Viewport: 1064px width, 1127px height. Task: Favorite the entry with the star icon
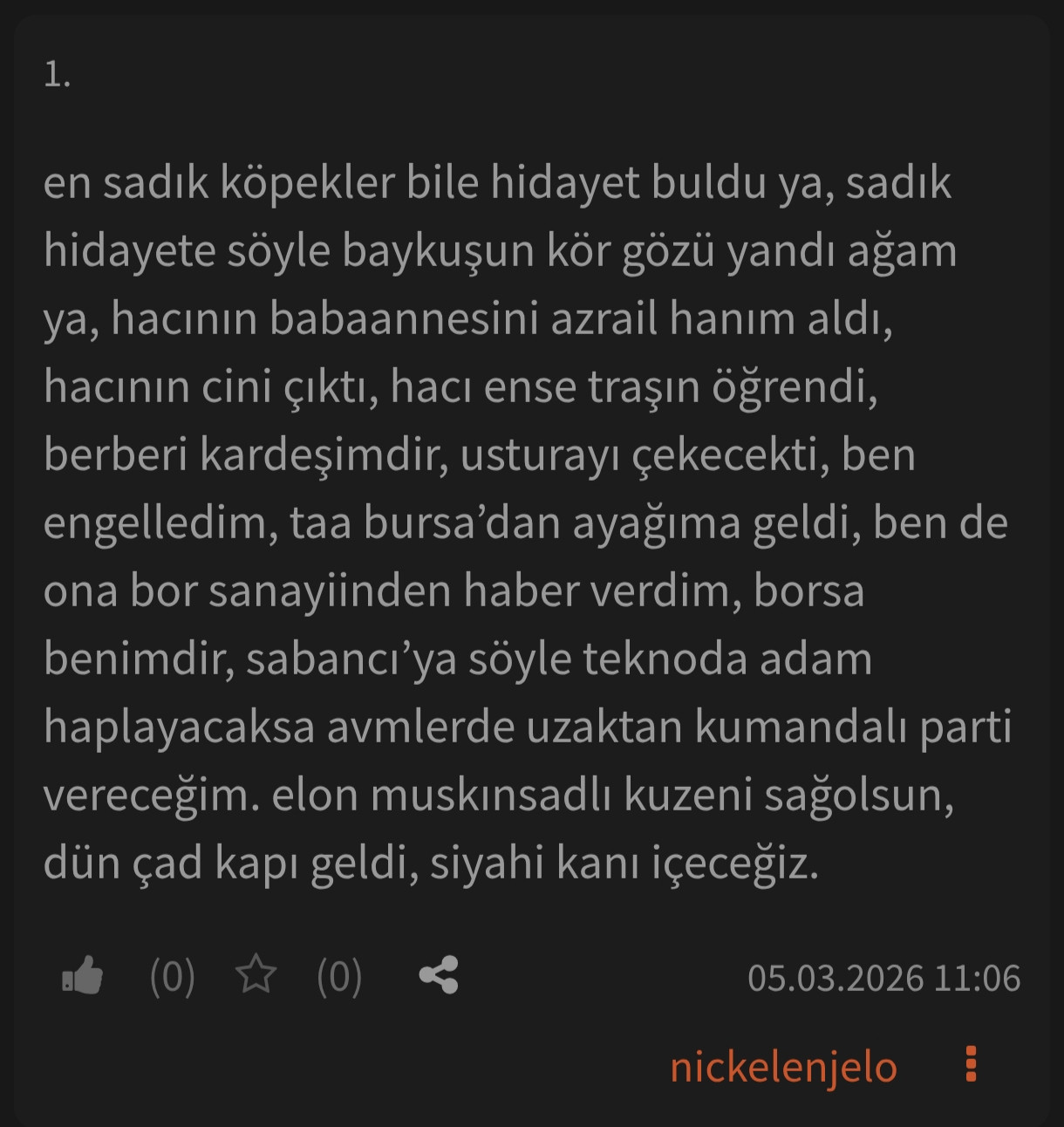(x=256, y=975)
